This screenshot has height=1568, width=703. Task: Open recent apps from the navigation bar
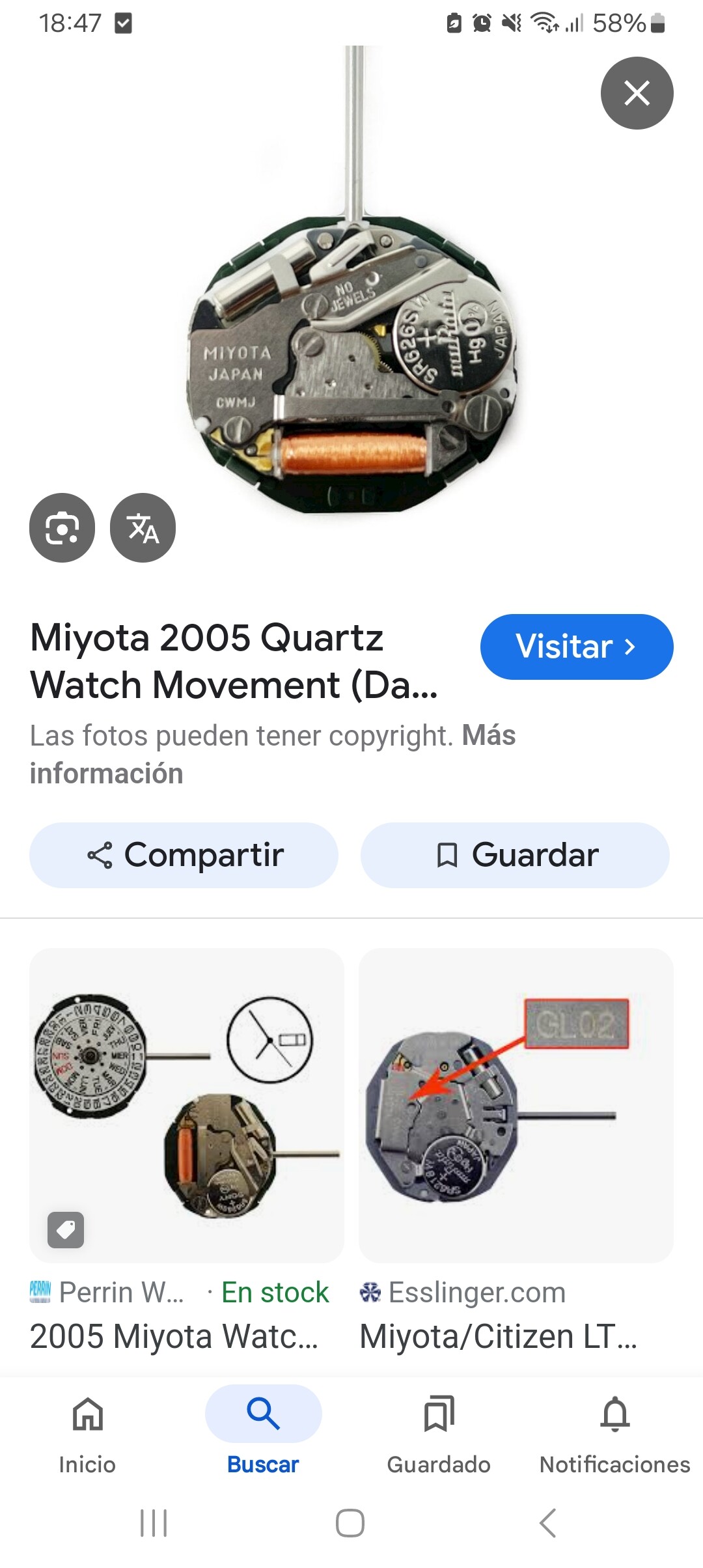[154, 1523]
